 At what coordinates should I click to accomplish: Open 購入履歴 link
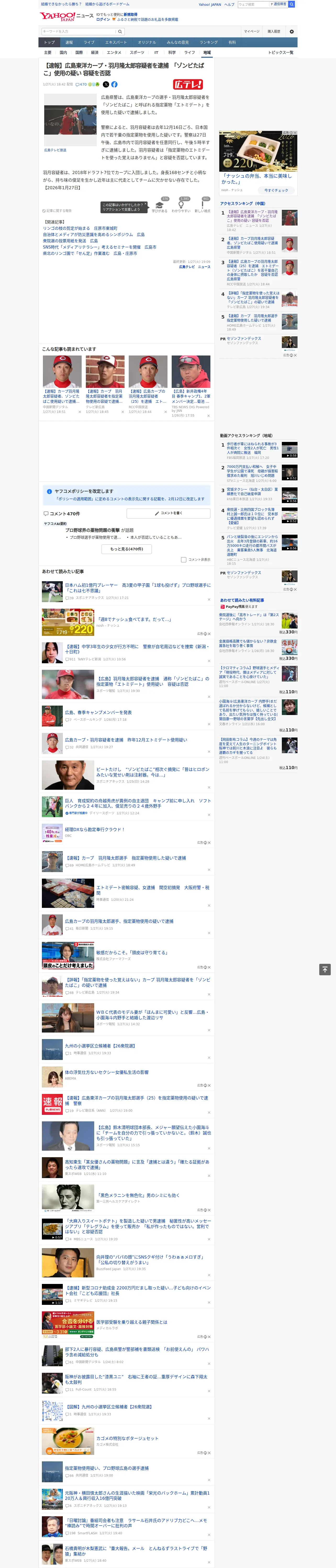click(x=275, y=31)
